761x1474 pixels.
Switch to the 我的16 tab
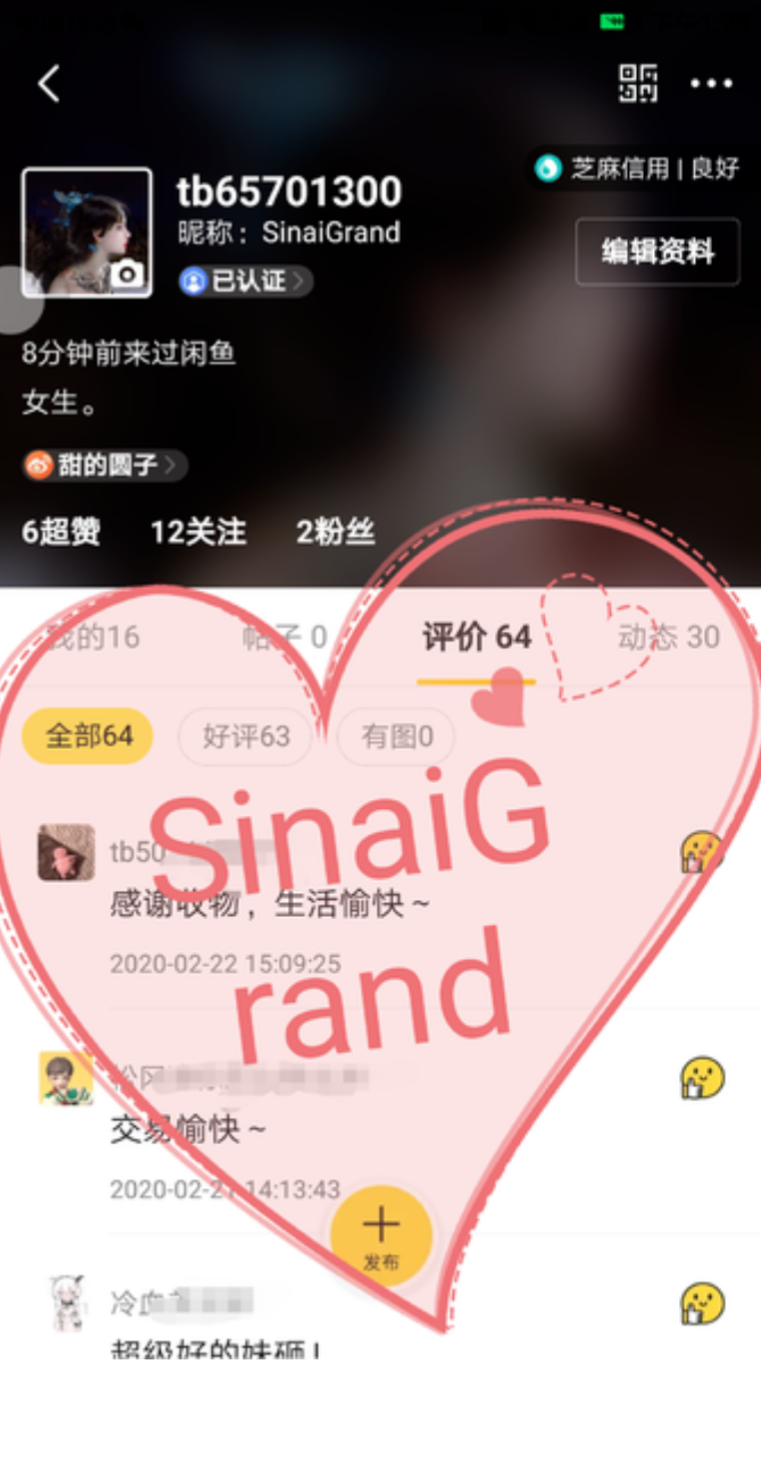(x=92, y=637)
